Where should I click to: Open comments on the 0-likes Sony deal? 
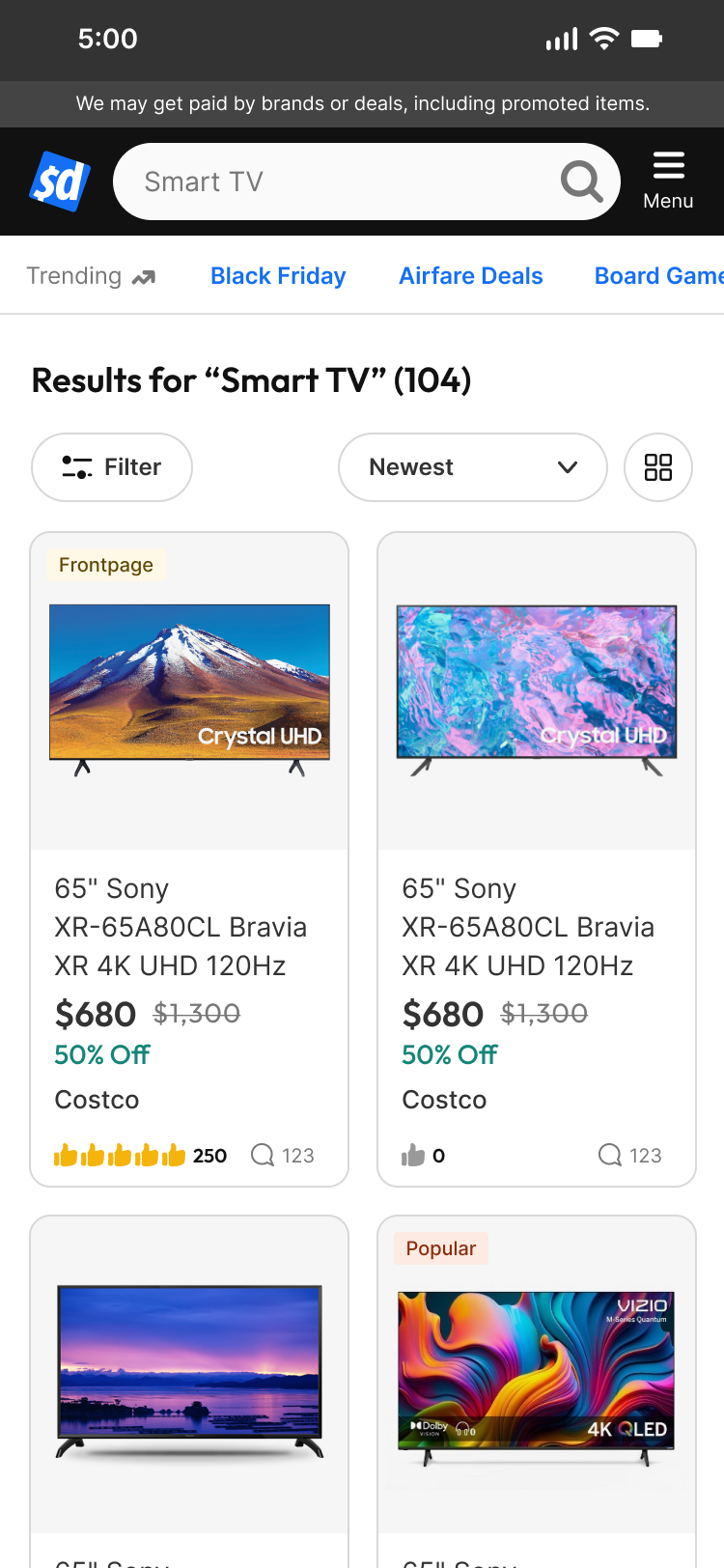629,1155
